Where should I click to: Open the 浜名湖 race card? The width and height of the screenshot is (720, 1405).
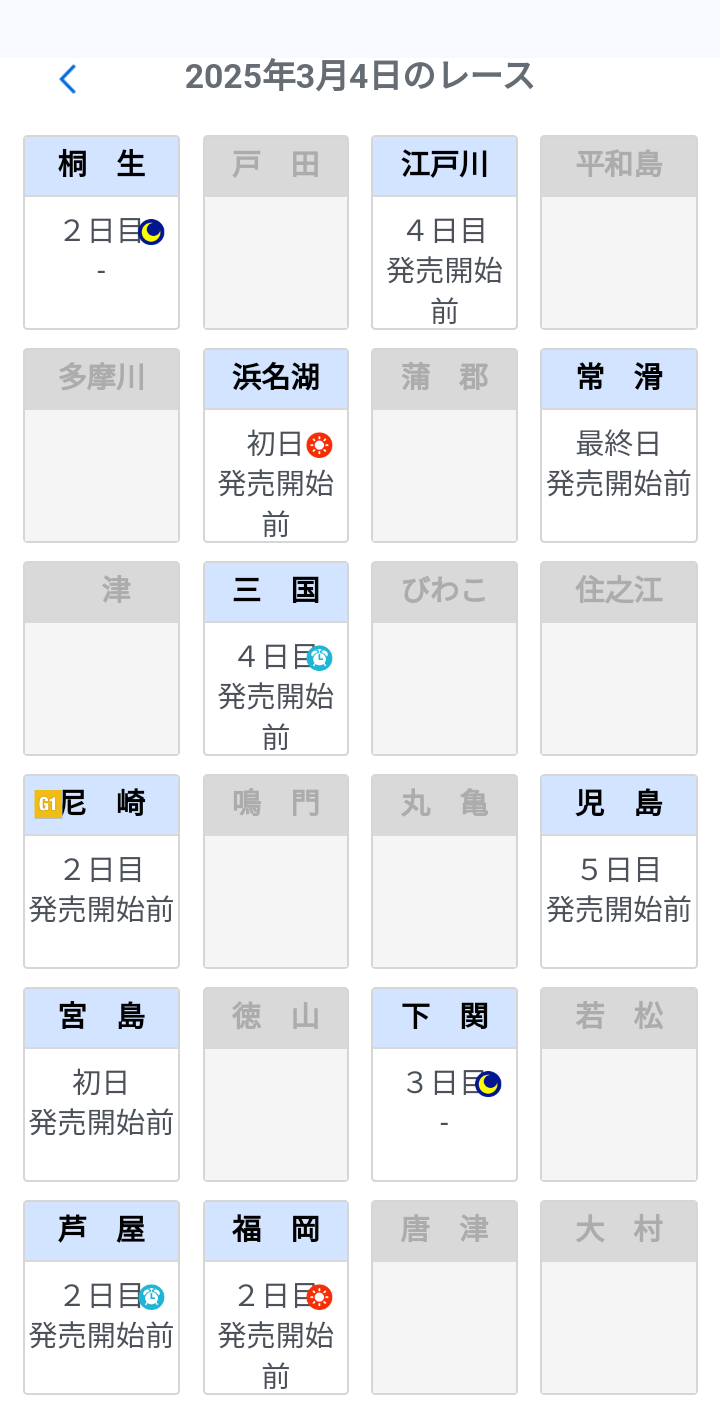[276, 445]
